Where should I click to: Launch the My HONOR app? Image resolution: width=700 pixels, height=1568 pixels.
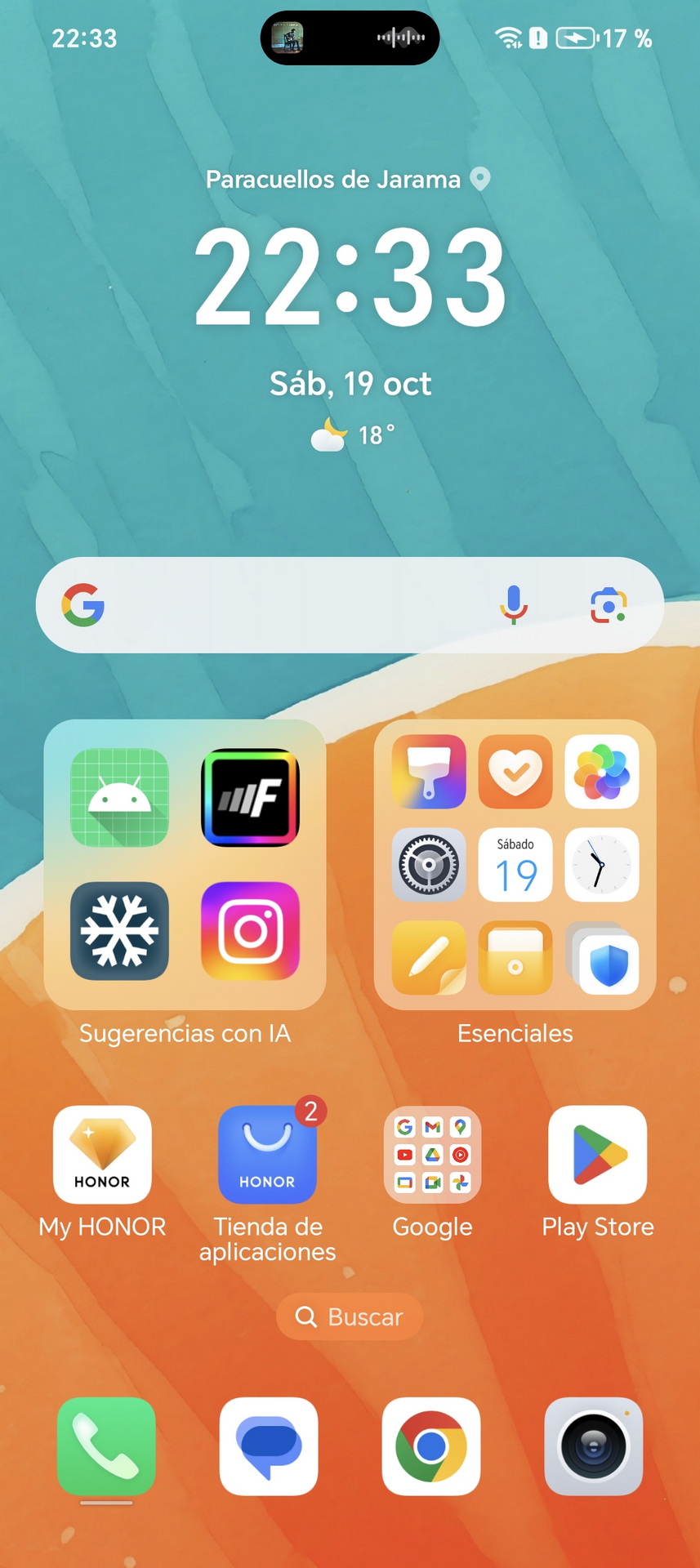[102, 1155]
